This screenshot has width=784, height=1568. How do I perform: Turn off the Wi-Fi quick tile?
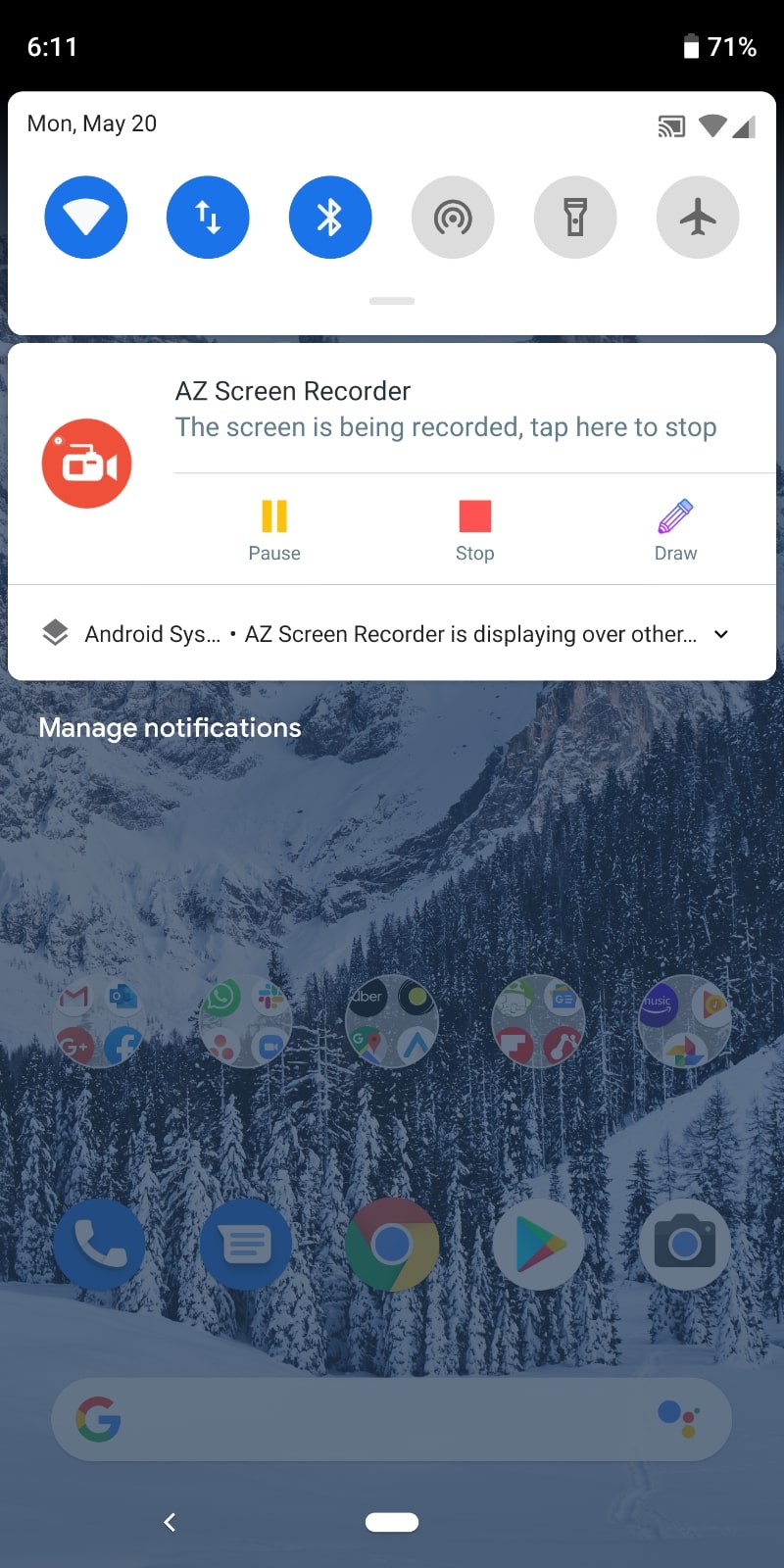[x=86, y=218]
